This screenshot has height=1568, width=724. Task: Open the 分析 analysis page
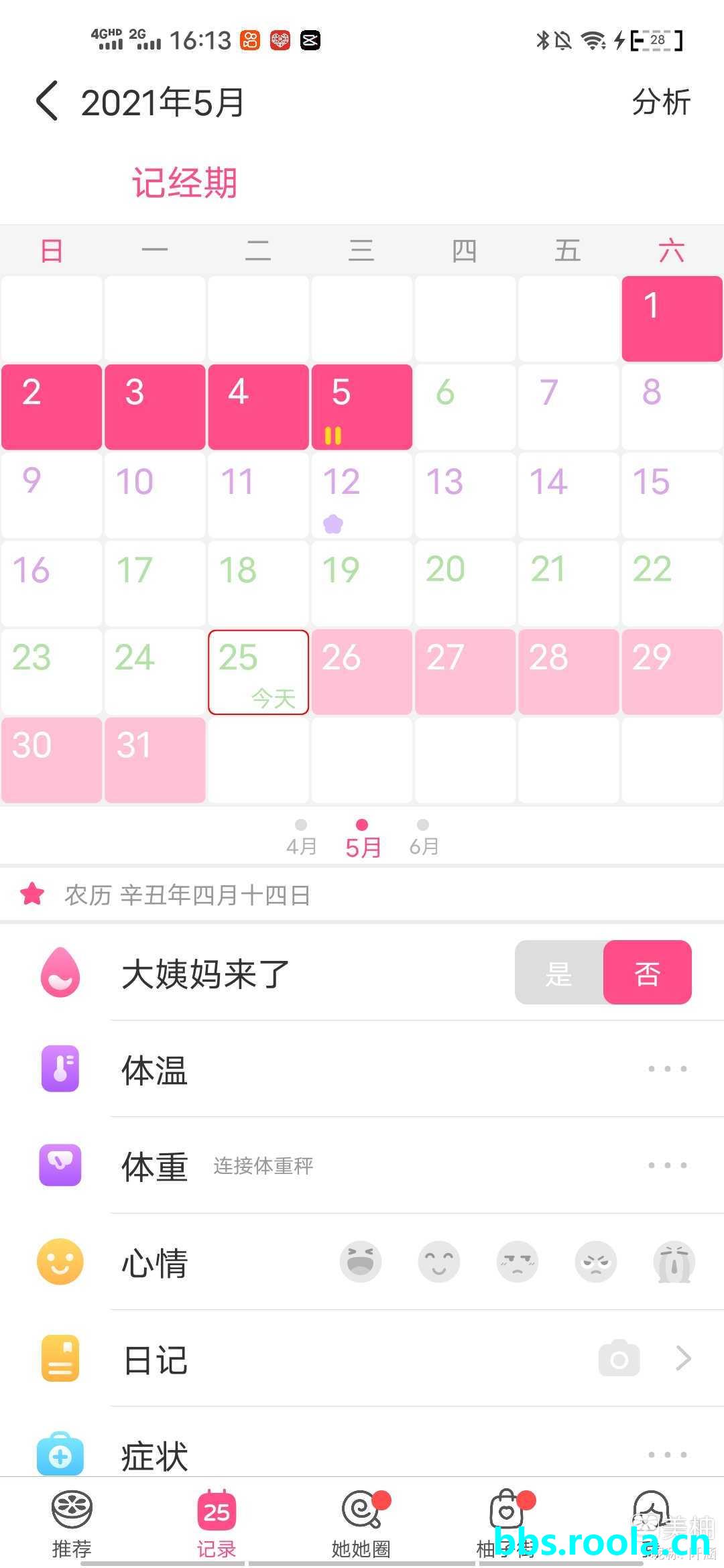point(660,102)
